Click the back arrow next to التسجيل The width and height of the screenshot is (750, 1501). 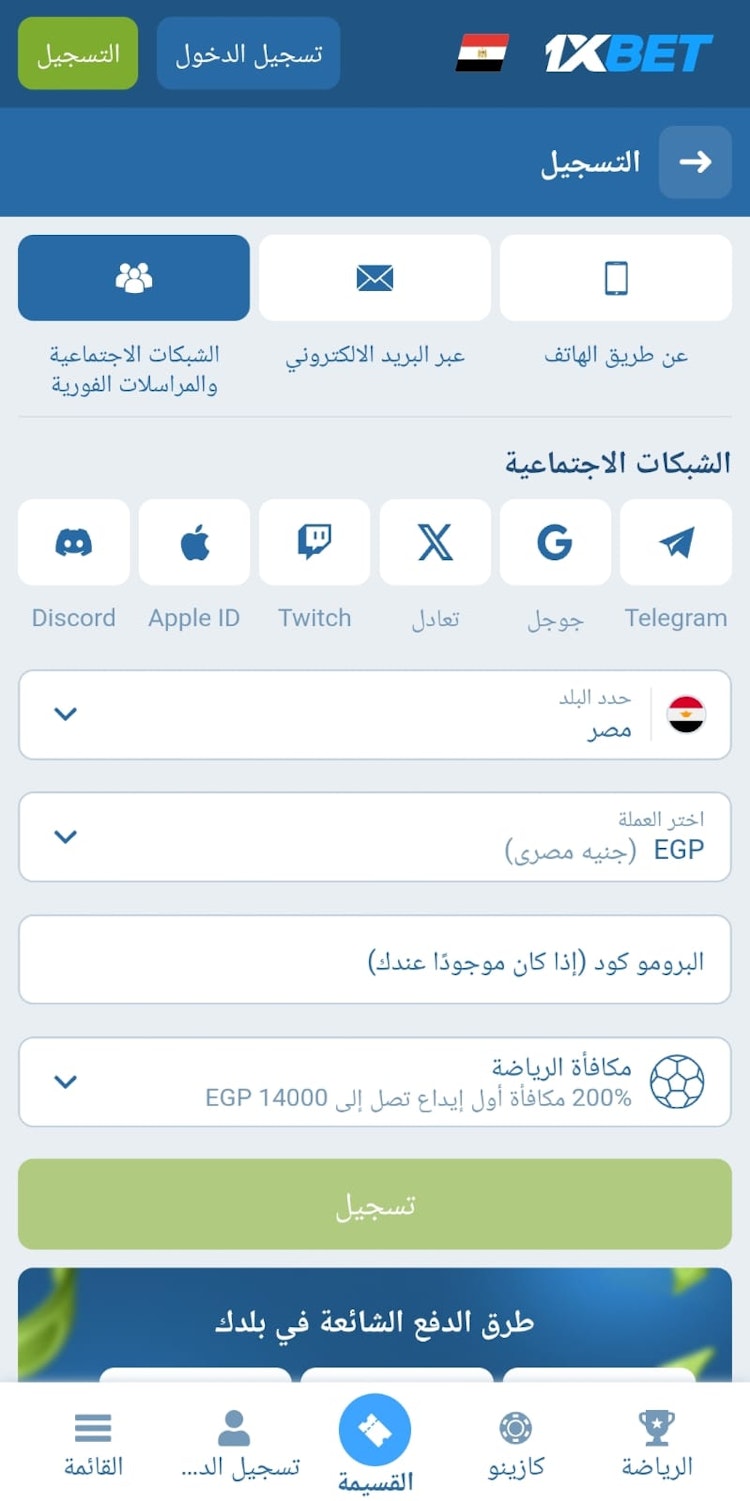point(695,161)
